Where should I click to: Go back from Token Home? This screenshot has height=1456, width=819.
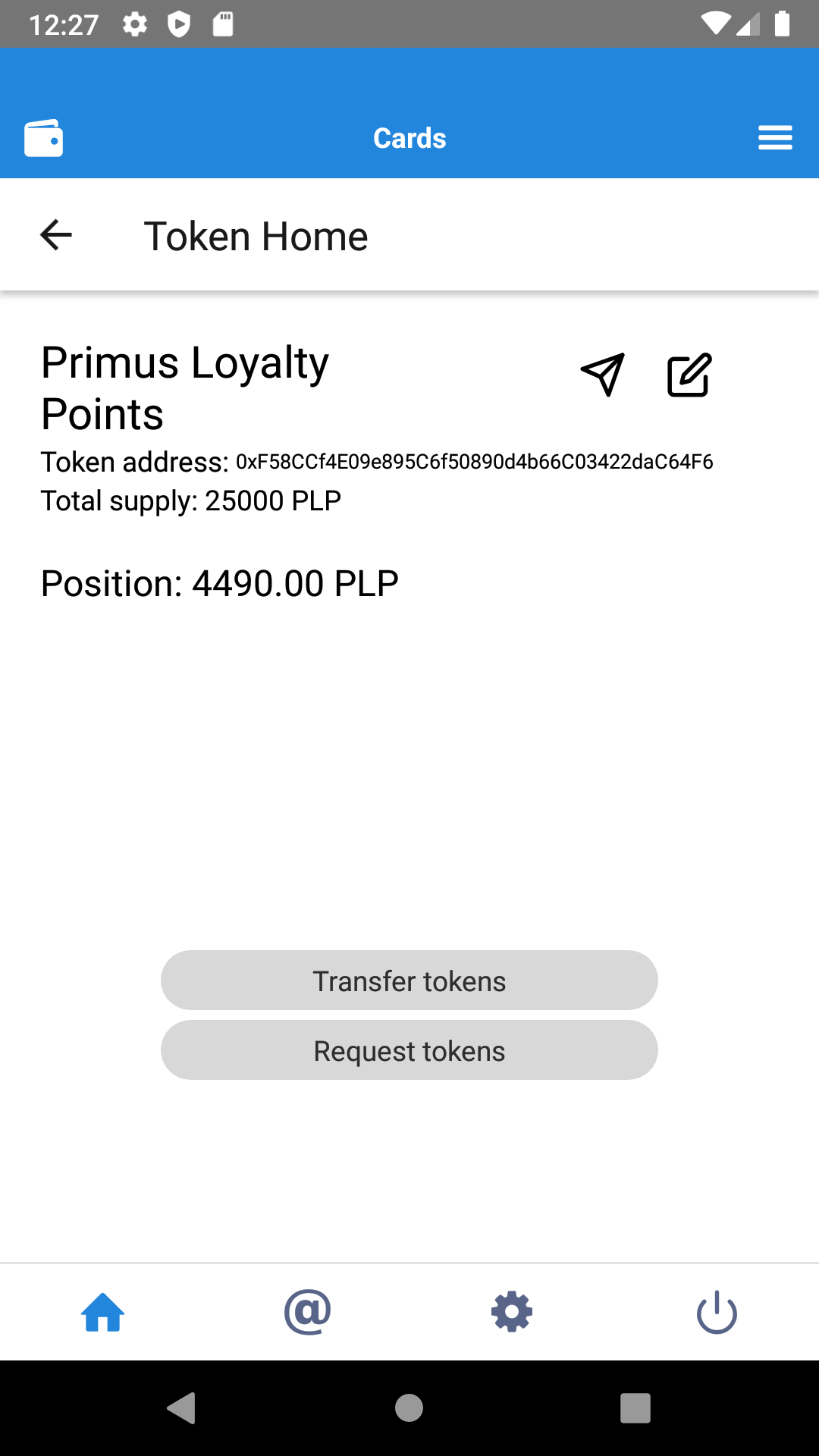click(x=56, y=235)
